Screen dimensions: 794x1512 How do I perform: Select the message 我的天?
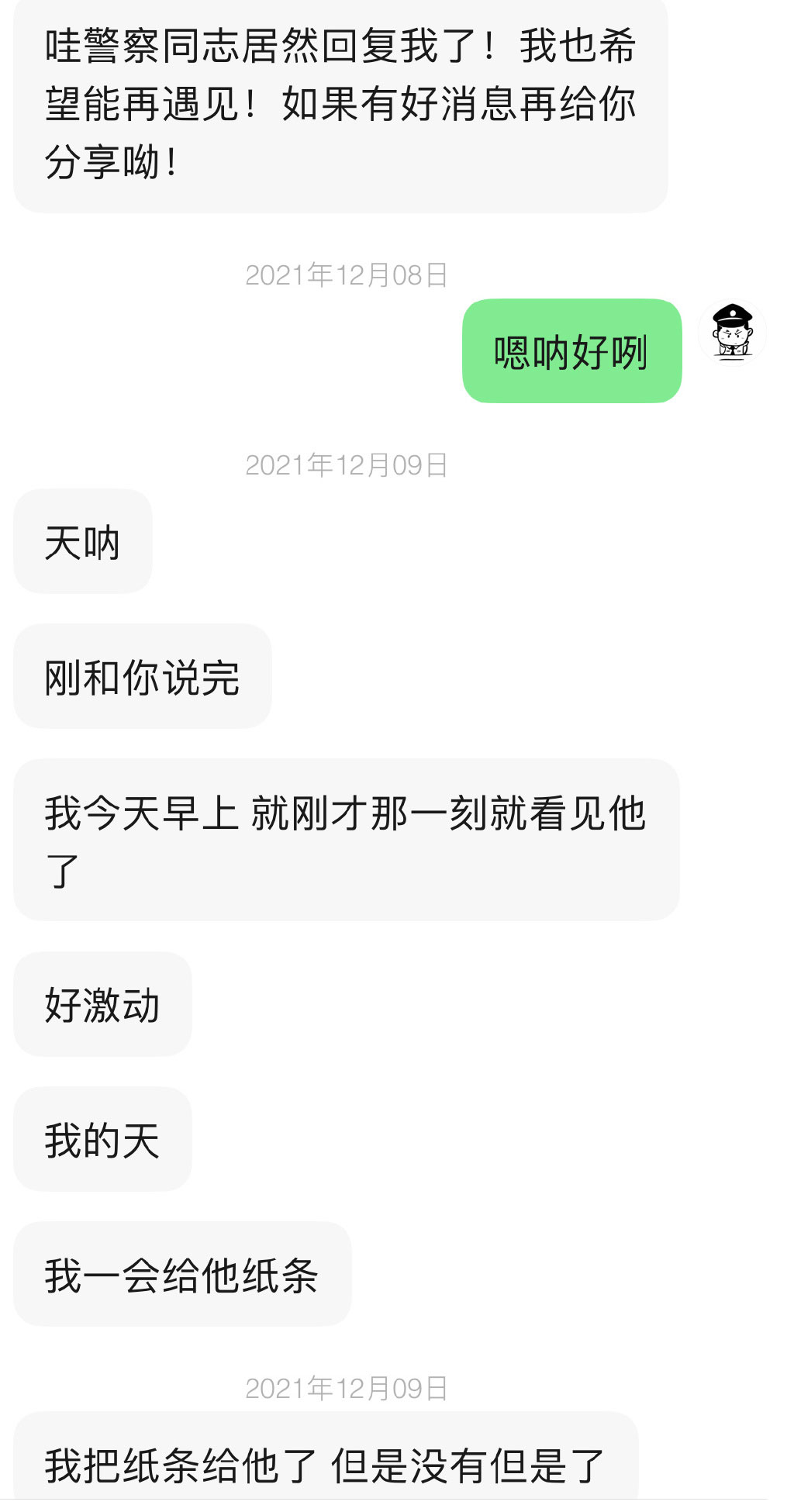(103, 1138)
